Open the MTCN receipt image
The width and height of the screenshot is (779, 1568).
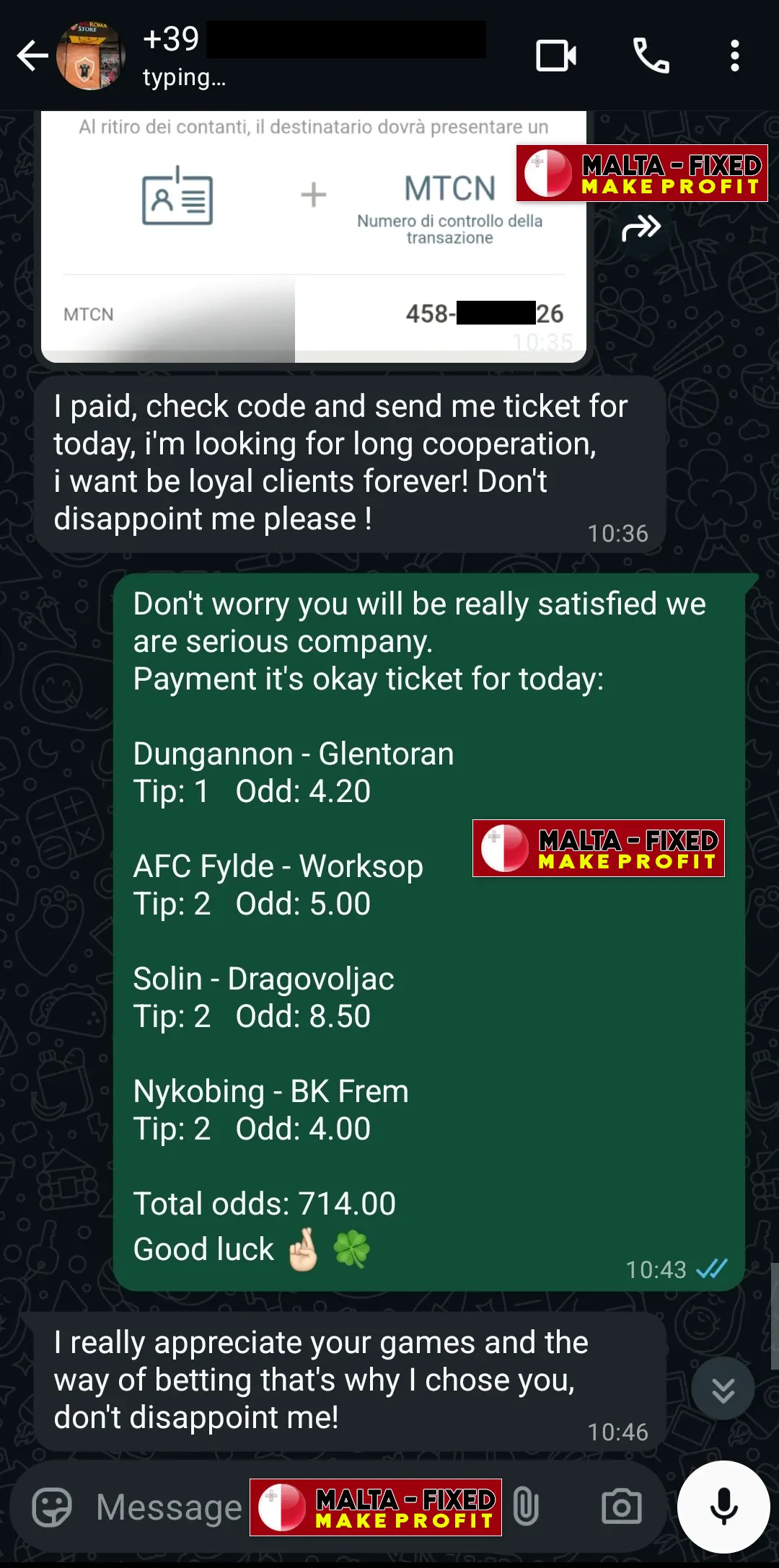[313, 238]
